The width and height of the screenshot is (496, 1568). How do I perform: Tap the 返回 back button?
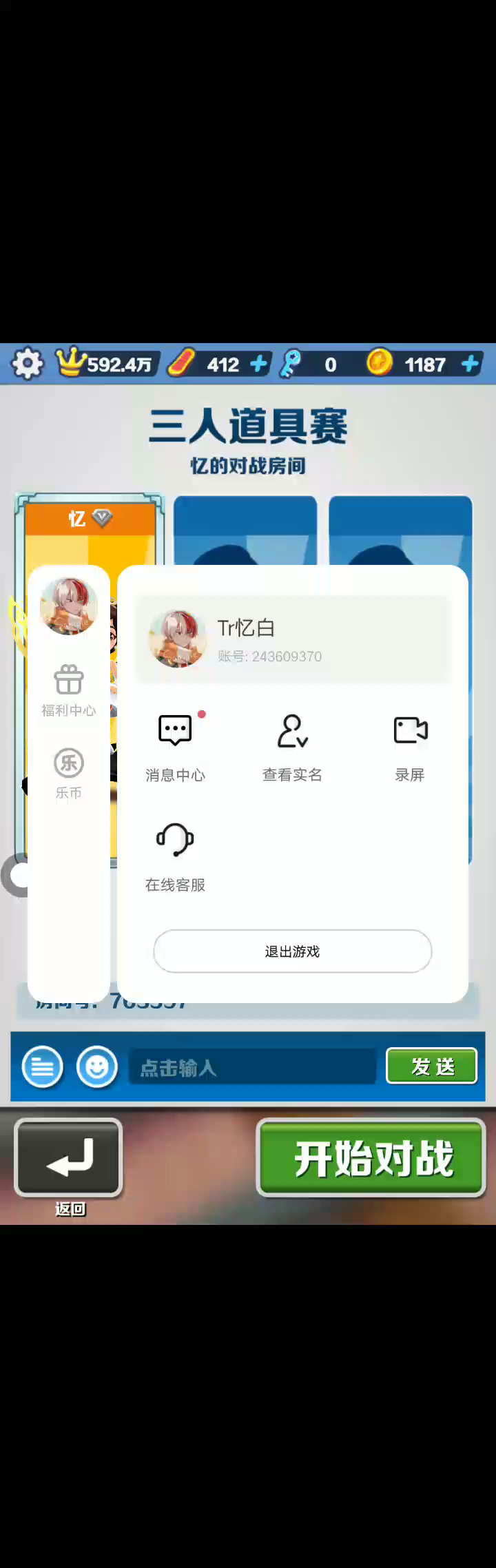pos(69,1157)
